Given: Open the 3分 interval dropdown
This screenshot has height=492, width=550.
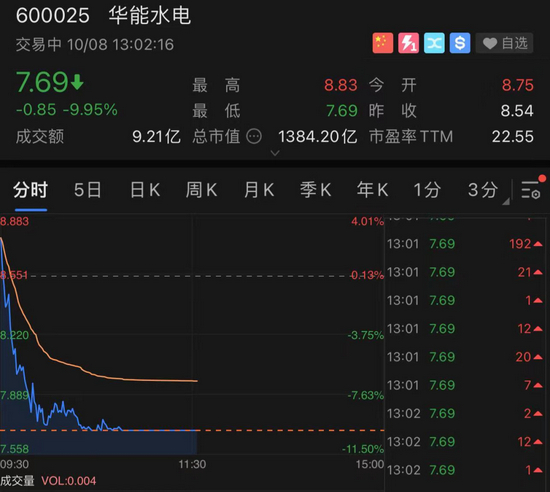Looking at the screenshot, I should (x=484, y=190).
